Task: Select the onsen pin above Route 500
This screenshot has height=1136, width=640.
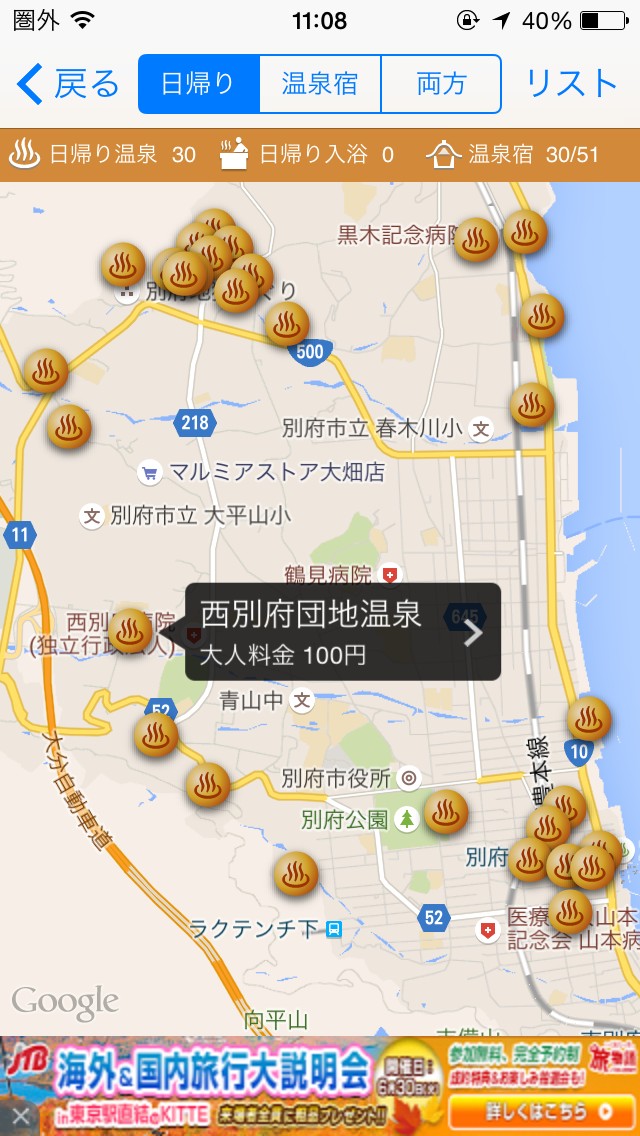Action: click(287, 324)
